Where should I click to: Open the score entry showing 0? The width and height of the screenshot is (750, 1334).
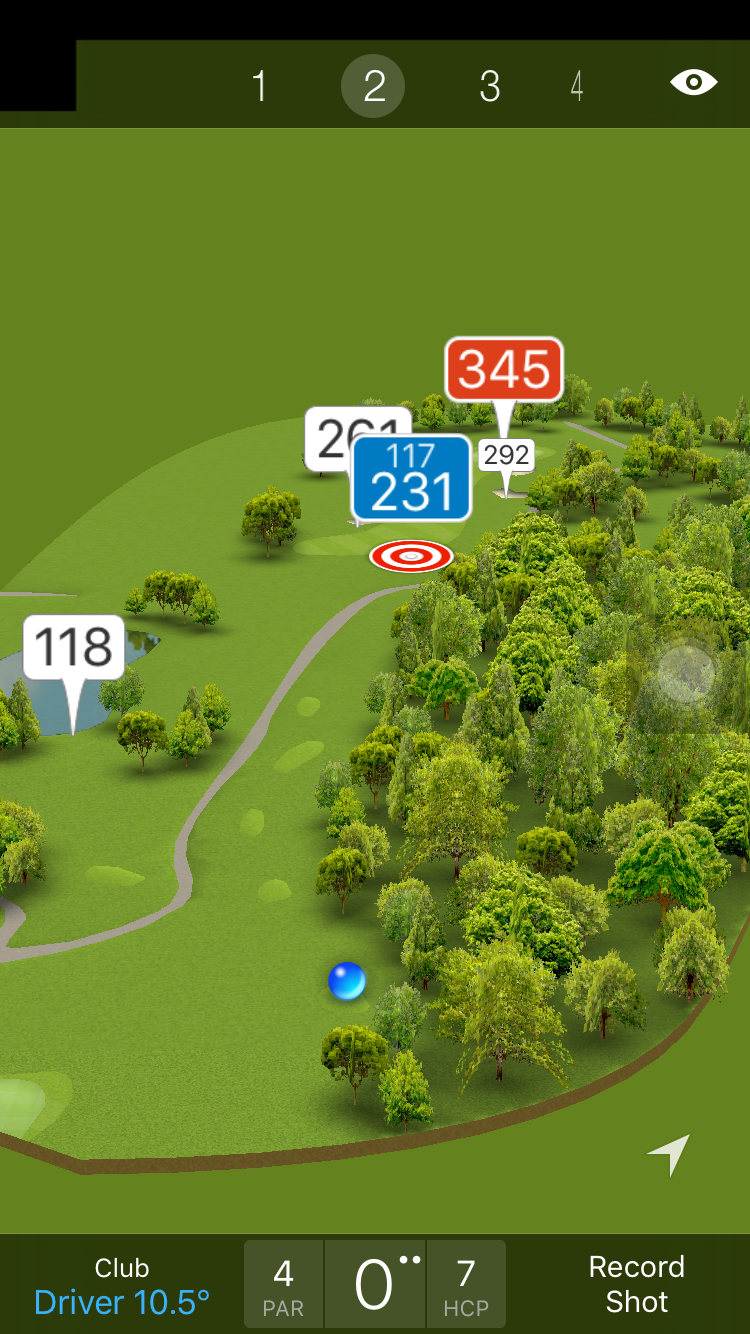tap(375, 1286)
